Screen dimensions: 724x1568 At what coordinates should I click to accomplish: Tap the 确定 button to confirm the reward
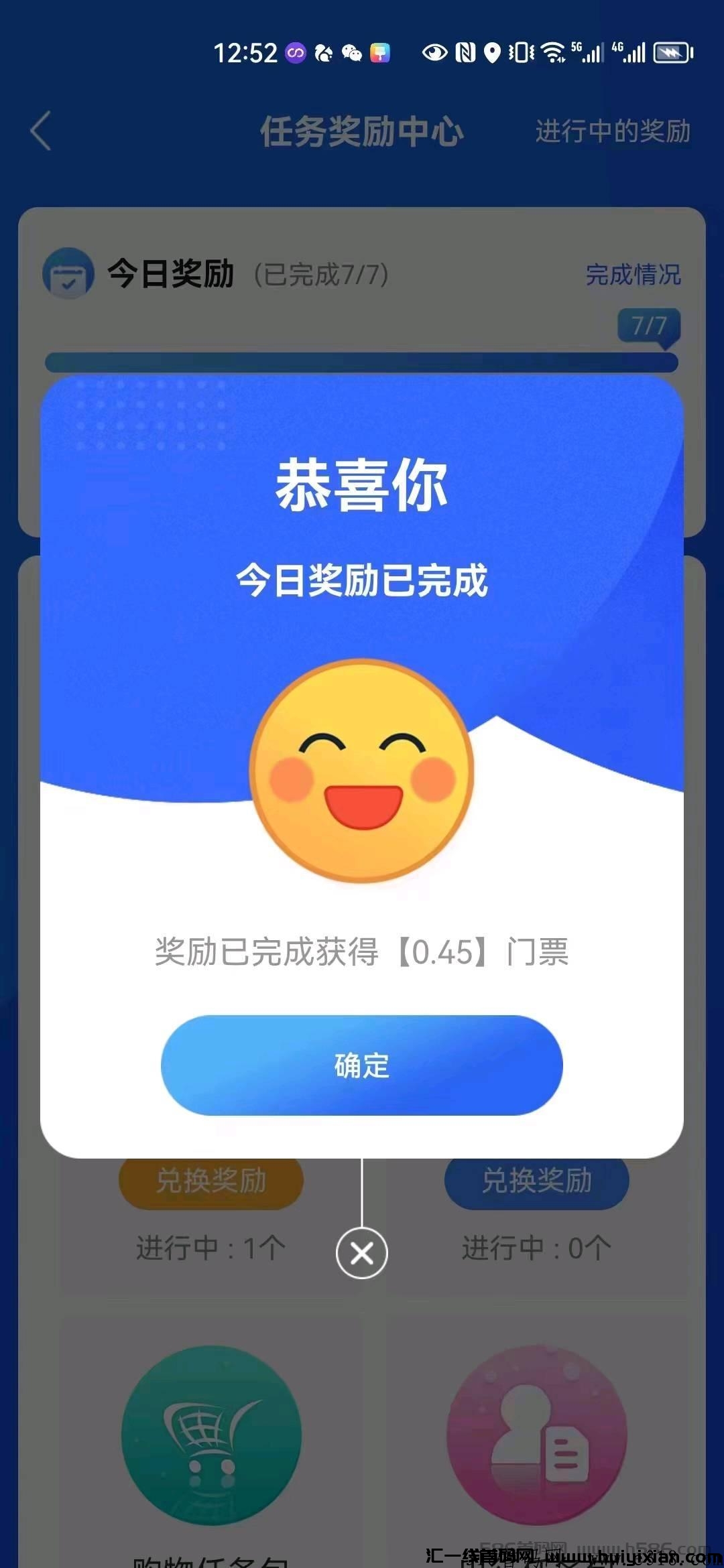click(x=361, y=1065)
